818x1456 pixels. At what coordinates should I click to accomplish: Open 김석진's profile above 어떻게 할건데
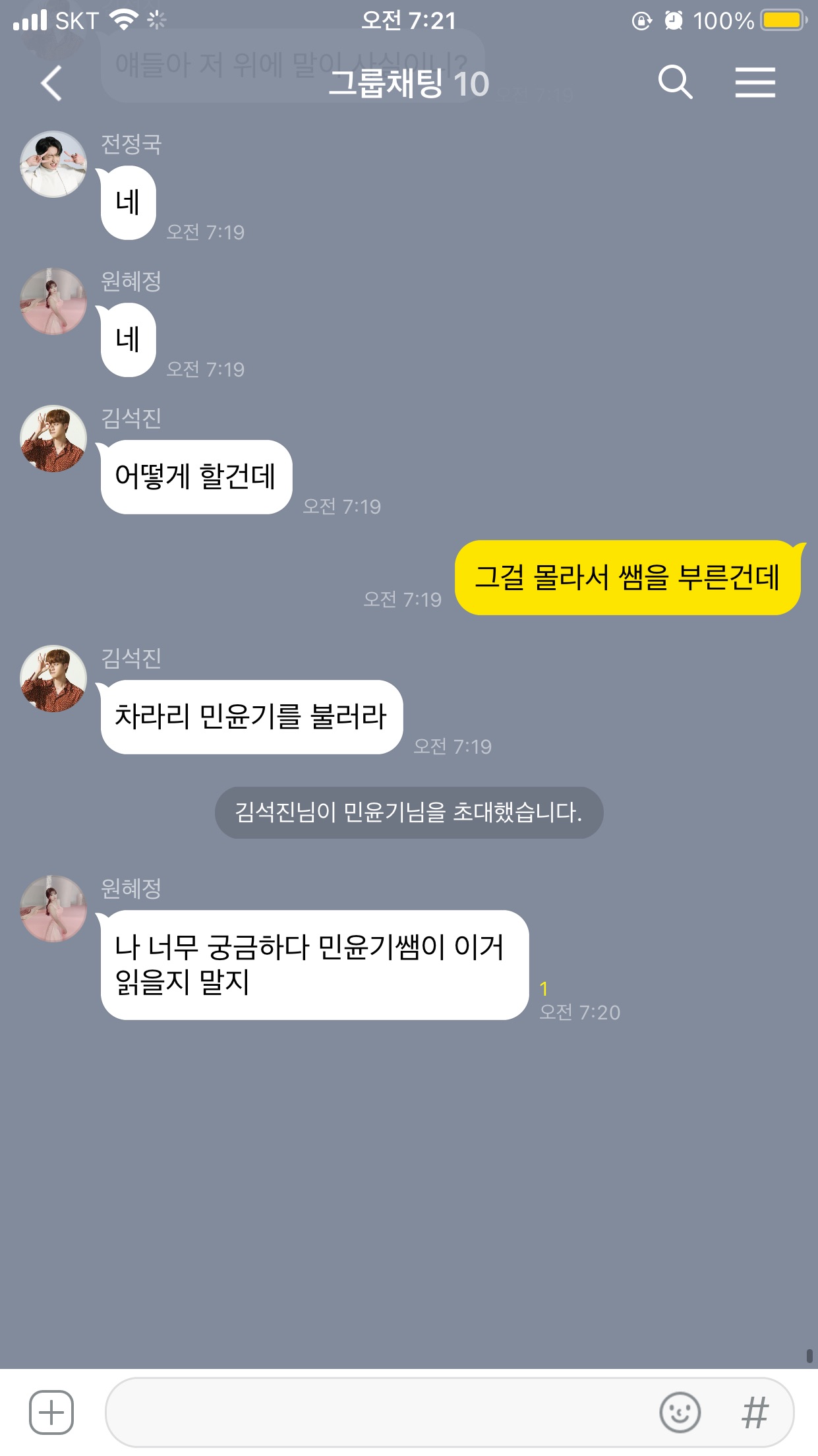(53, 439)
